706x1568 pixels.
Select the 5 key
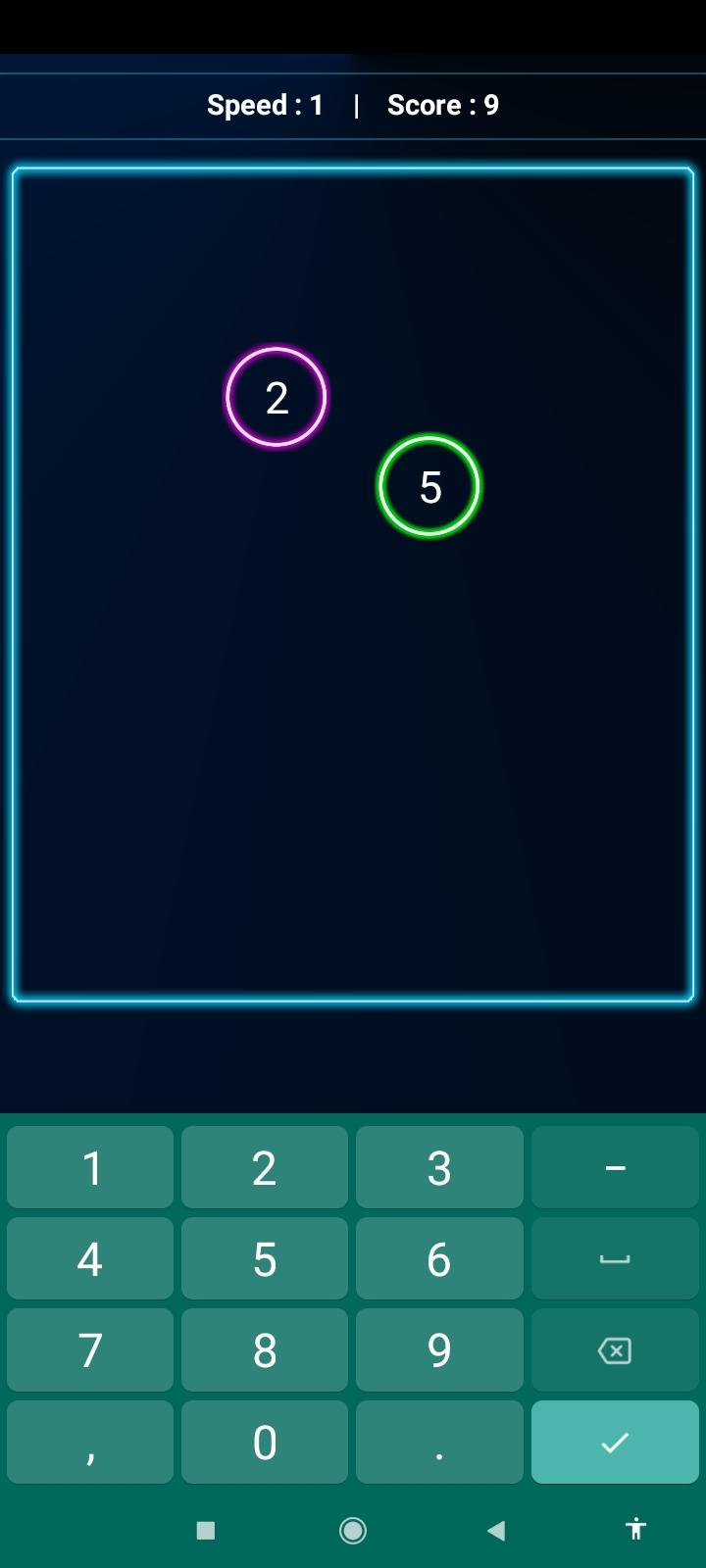[x=265, y=1258]
